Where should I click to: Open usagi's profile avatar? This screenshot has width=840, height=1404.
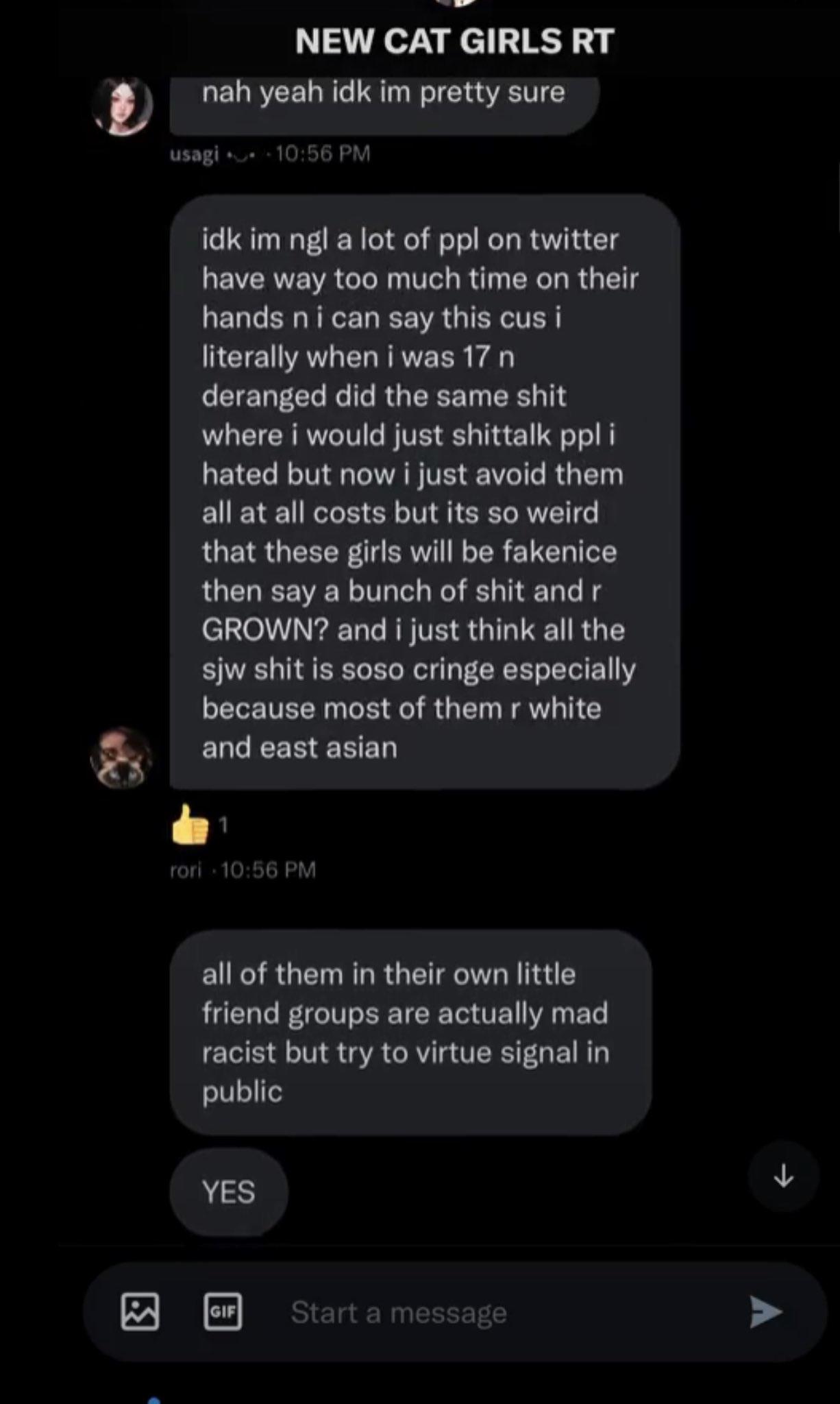pos(123,106)
